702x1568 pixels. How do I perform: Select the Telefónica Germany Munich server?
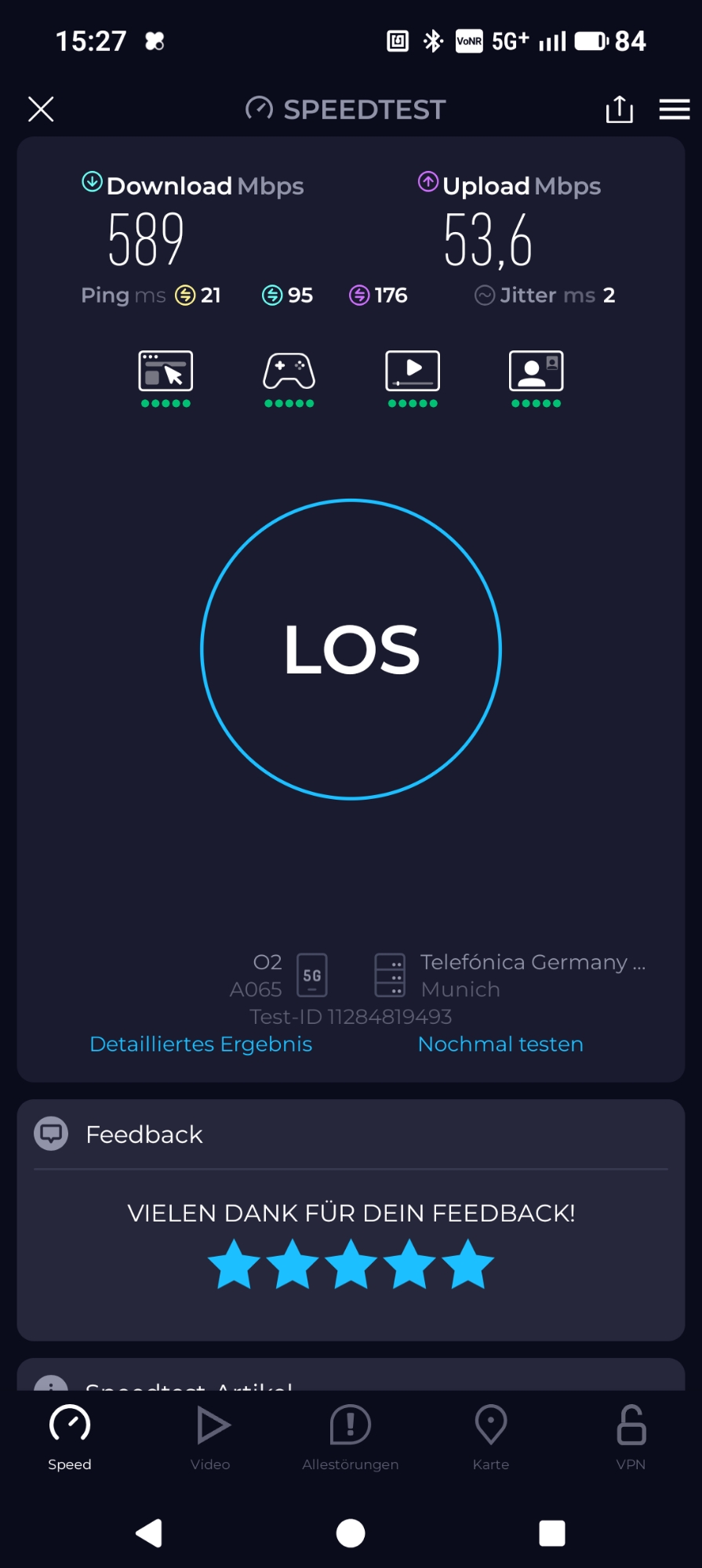pyautogui.click(x=510, y=975)
